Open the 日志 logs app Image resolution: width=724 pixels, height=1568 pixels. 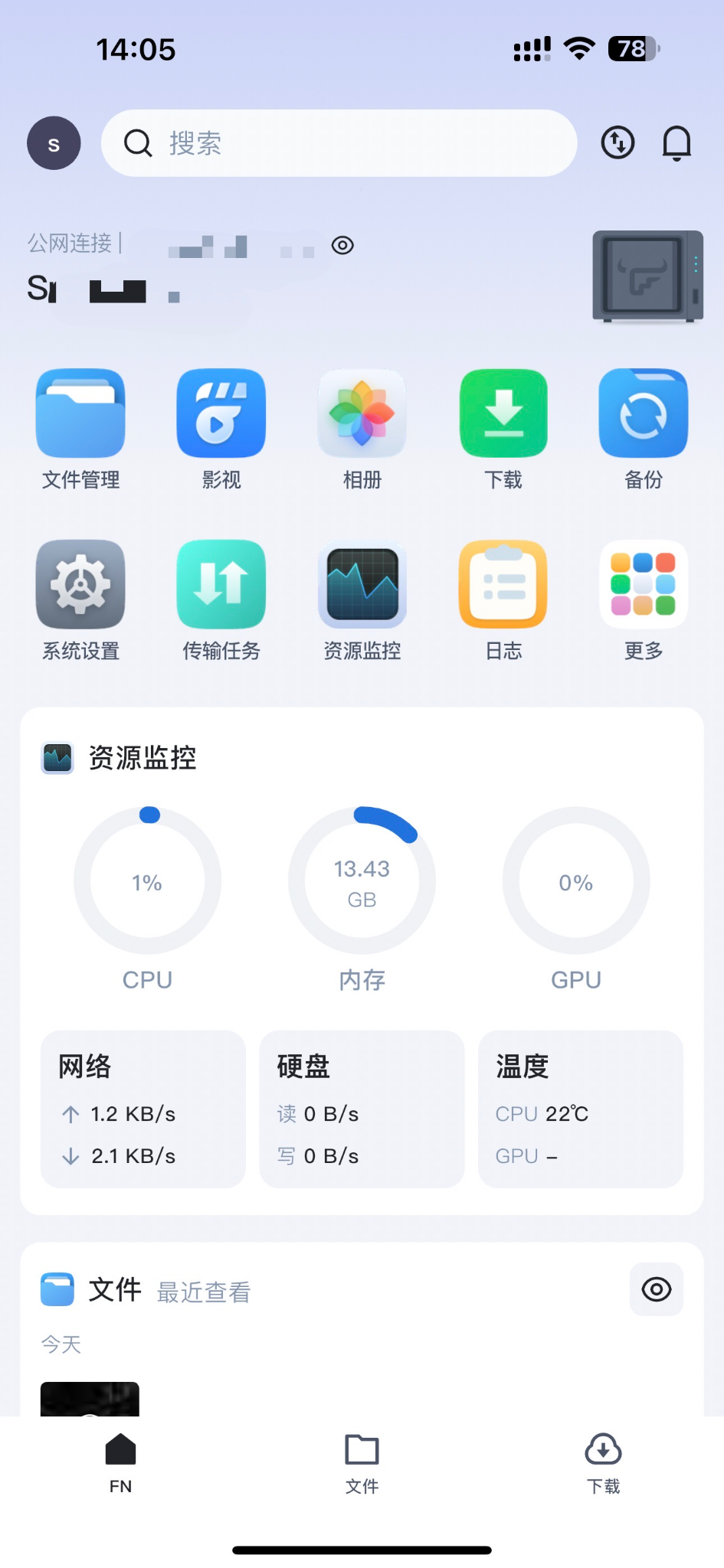(x=503, y=585)
